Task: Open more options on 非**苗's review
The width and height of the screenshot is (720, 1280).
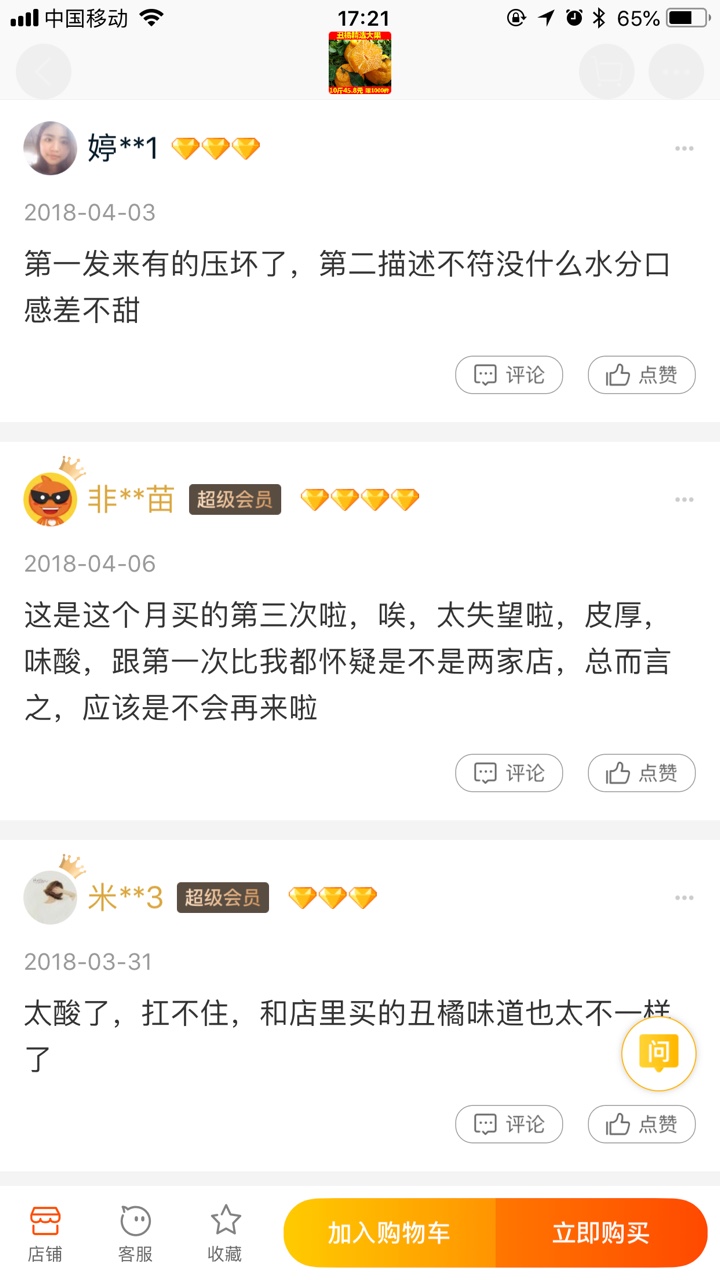Action: [x=684, y=500]
